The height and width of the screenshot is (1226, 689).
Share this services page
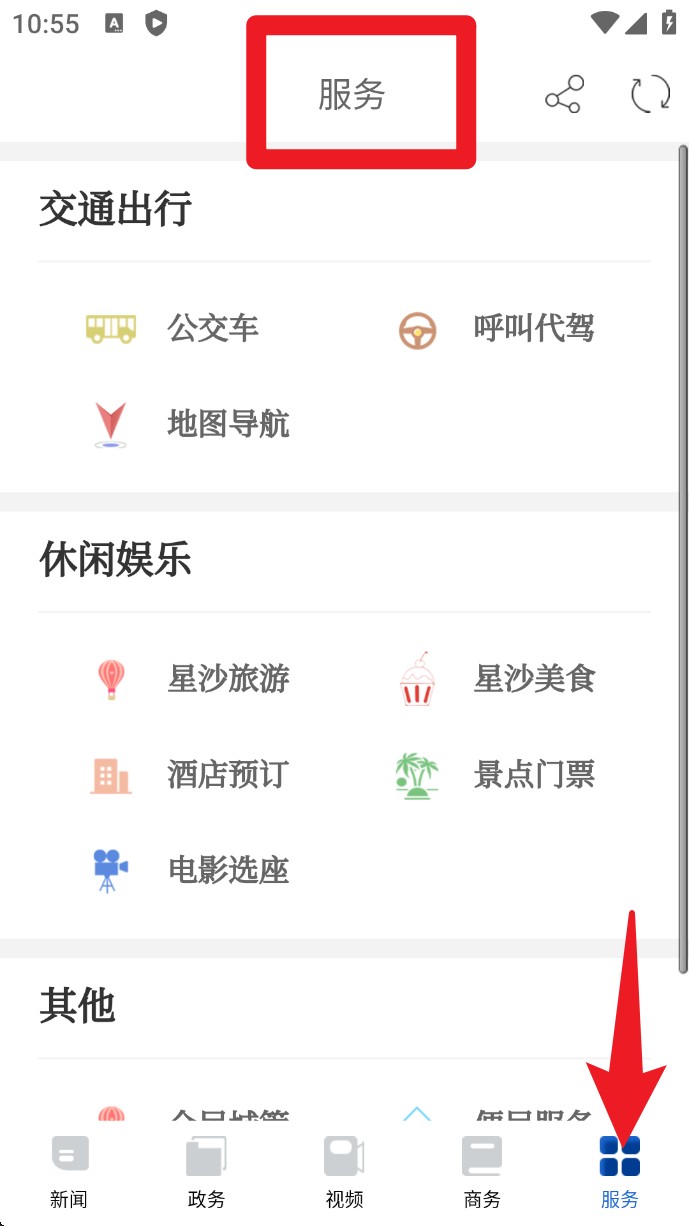(x=564, y=95)
